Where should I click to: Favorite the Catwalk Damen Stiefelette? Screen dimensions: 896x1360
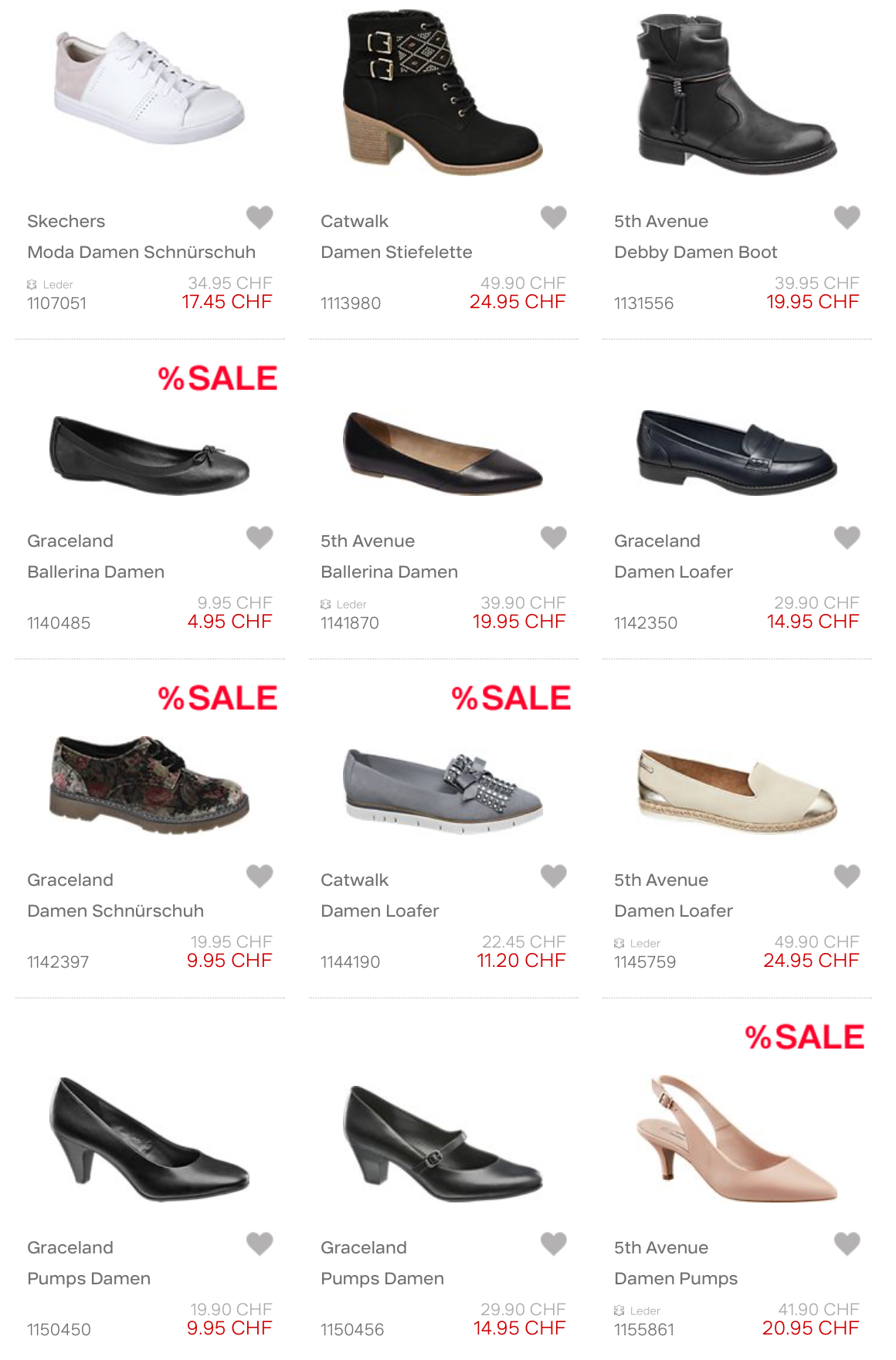coord(553,218)
